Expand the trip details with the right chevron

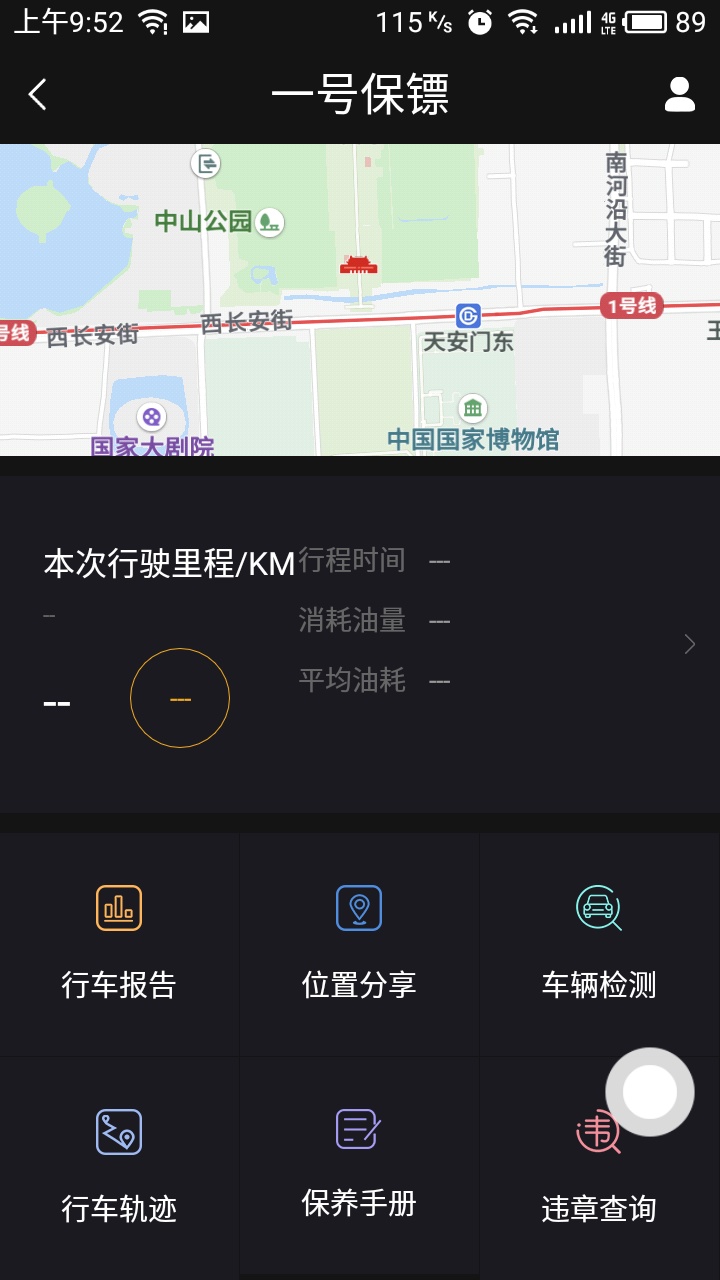(x=688, y=645)
